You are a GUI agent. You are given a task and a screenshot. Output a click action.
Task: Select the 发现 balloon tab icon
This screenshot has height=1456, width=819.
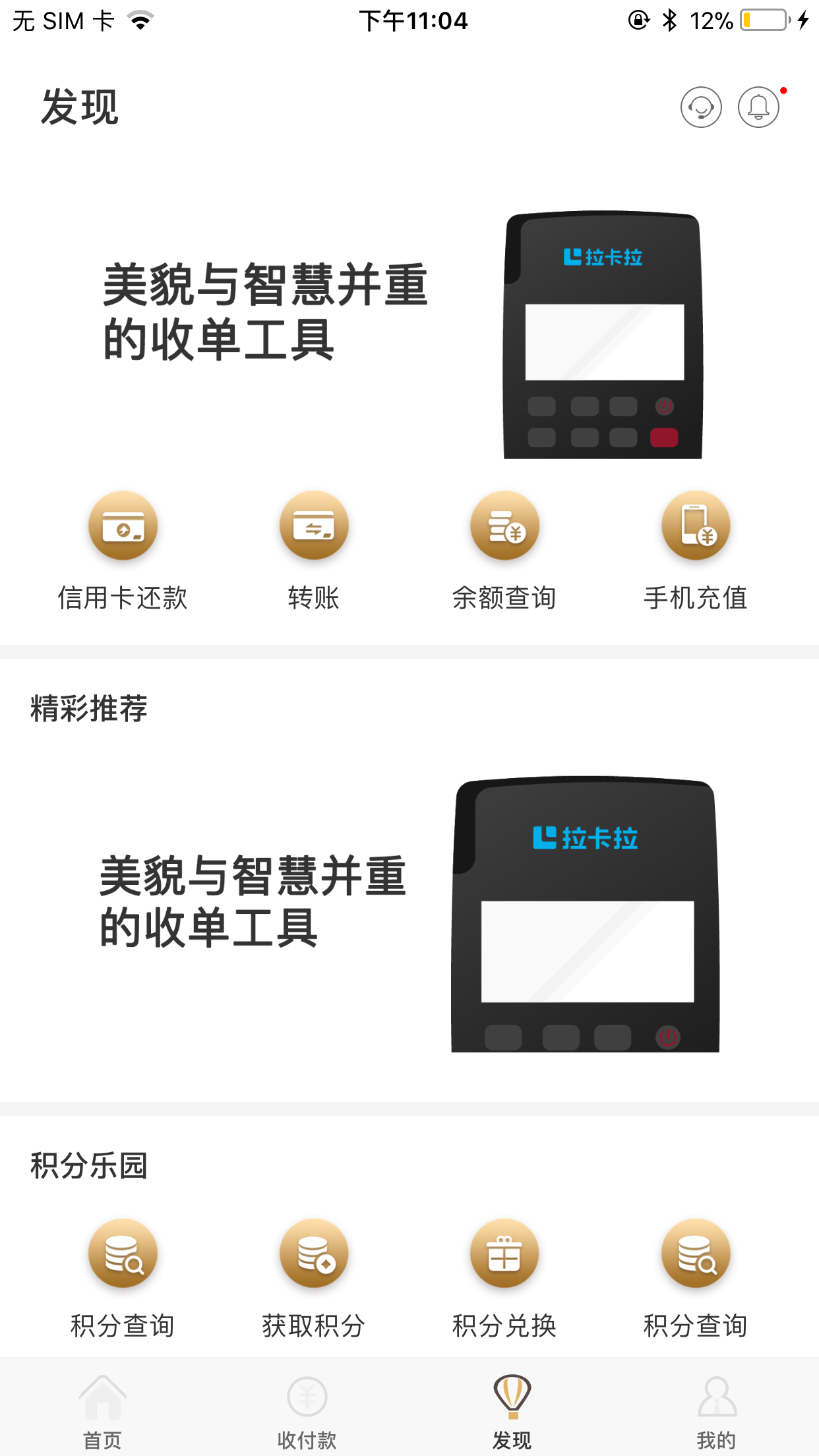tap(512, 1398)
